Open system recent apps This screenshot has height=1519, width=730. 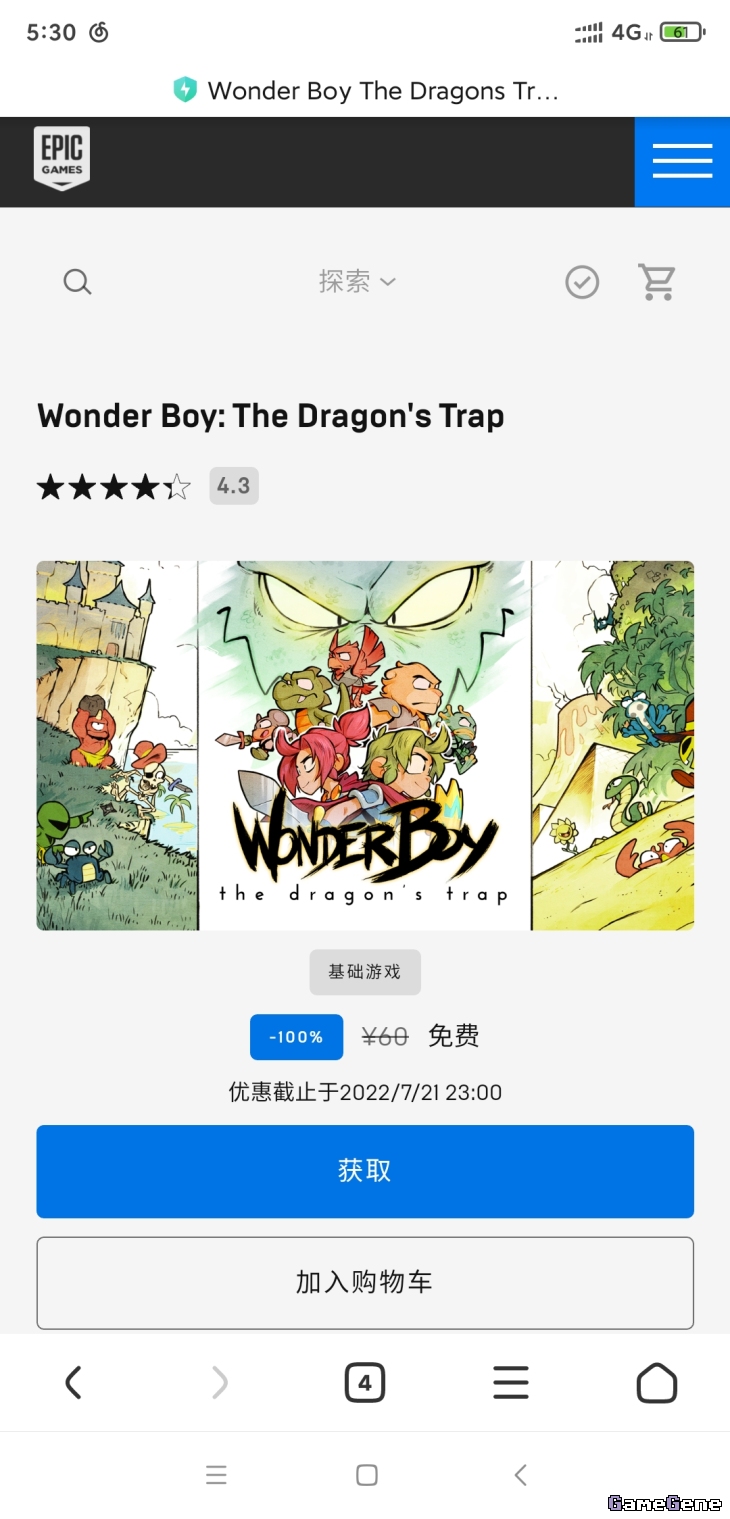(x=216, y=1474)
